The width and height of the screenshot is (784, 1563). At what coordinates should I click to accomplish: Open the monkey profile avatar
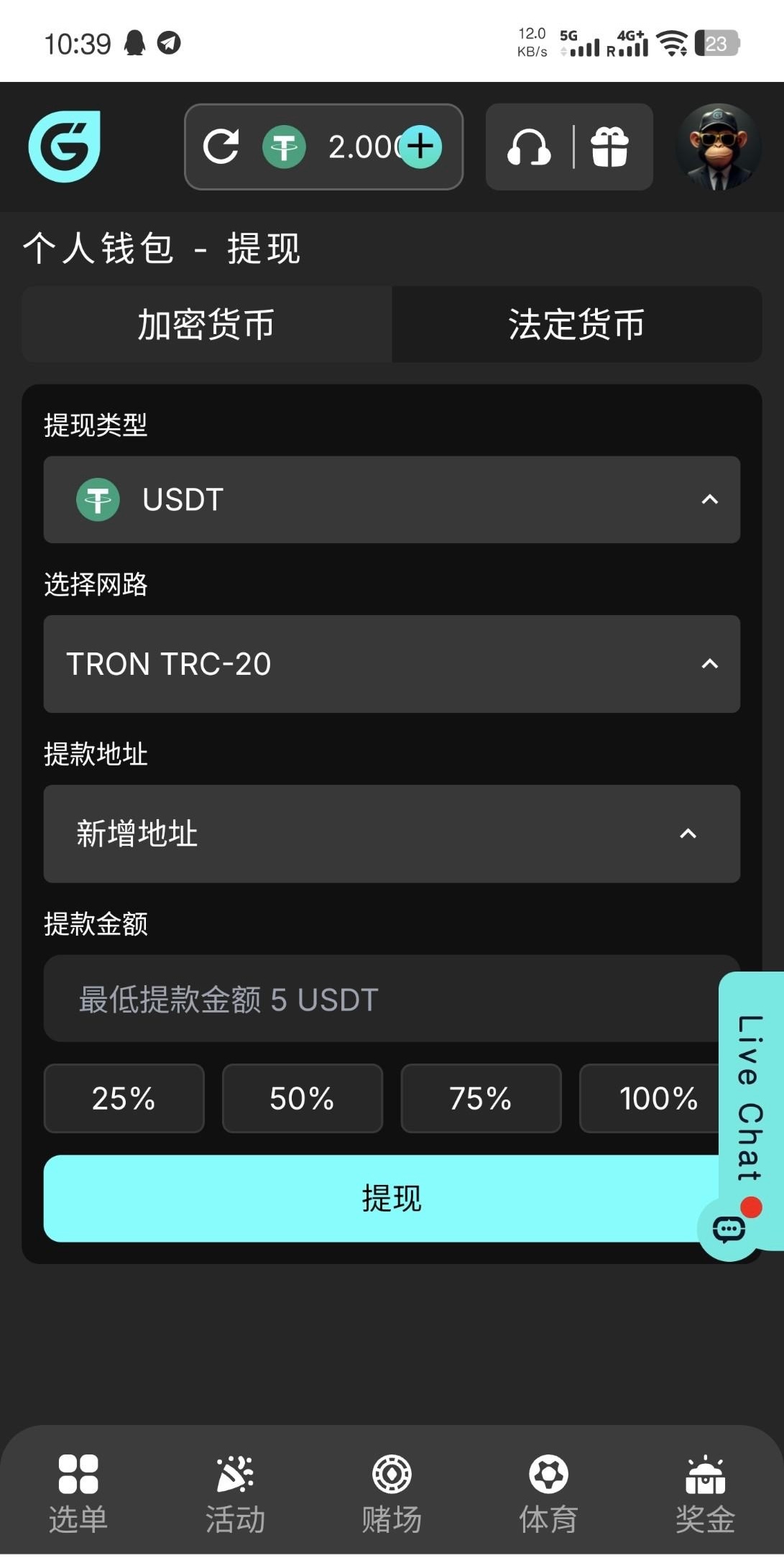[x=718, y=147]
